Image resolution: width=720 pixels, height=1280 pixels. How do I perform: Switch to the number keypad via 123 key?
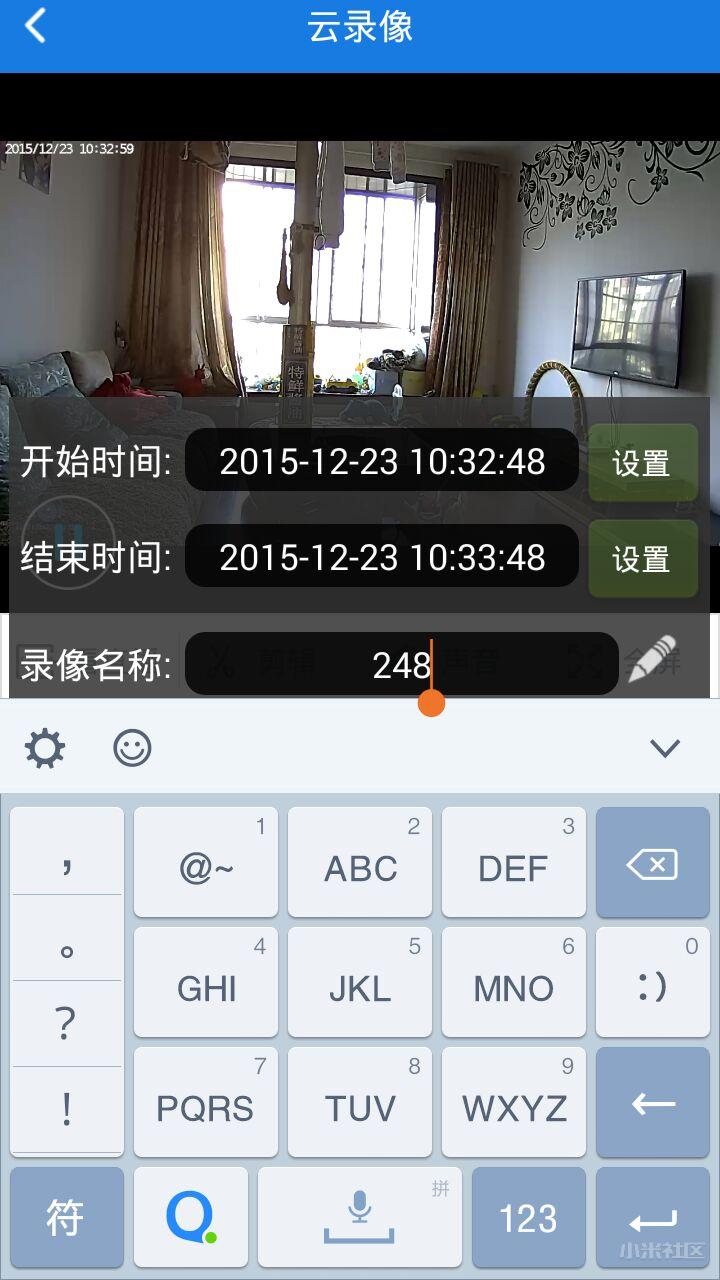(x=527, y=1217)
